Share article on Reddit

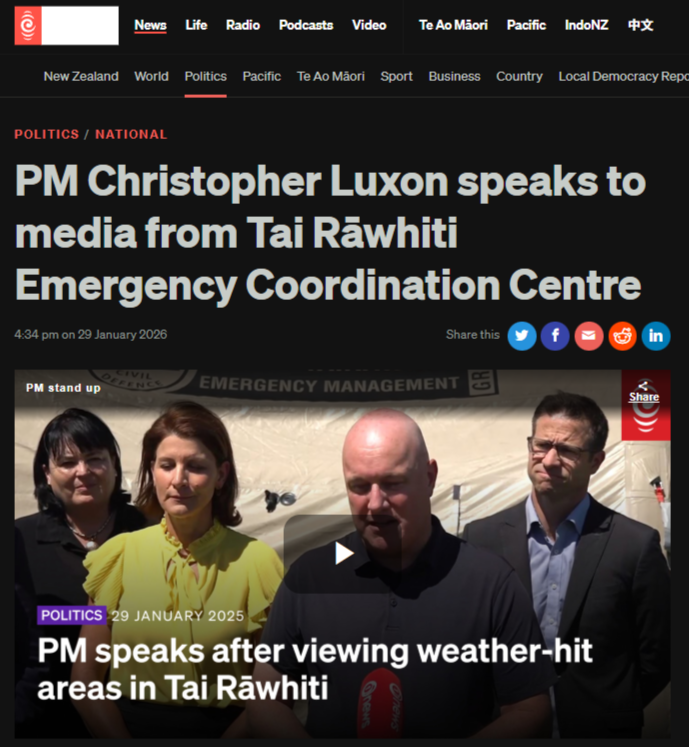(622, 336)
